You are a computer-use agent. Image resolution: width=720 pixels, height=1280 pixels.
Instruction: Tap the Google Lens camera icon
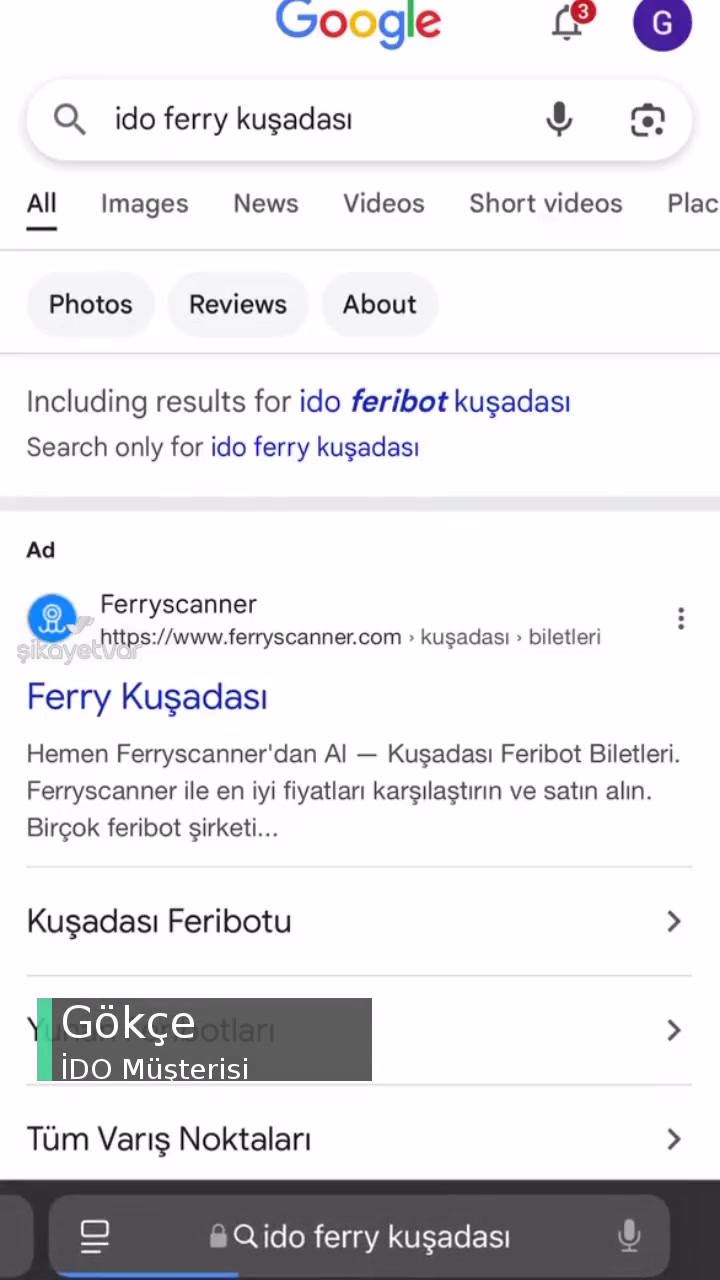[647, 120]
